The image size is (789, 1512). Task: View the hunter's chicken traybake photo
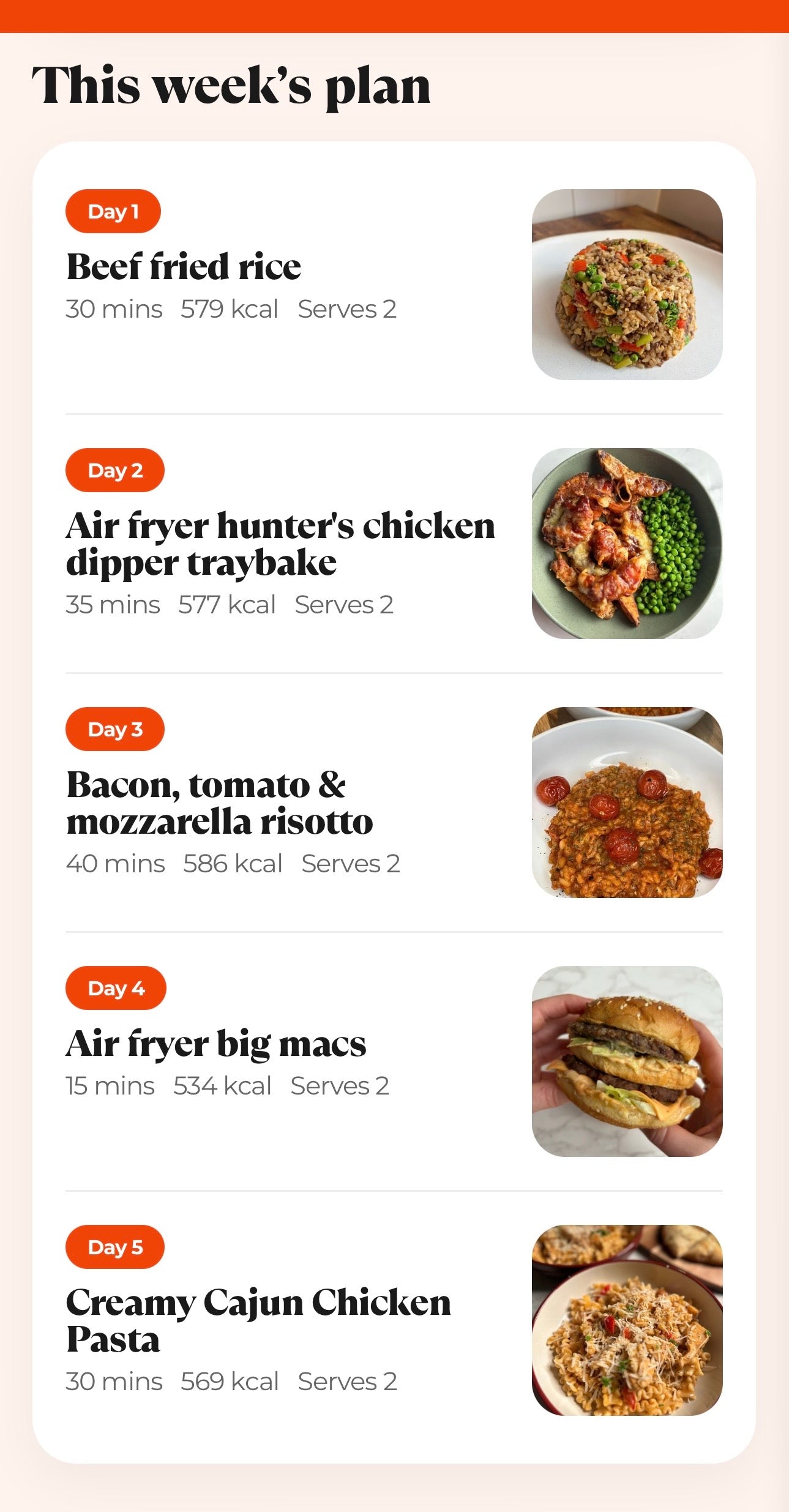627,545
